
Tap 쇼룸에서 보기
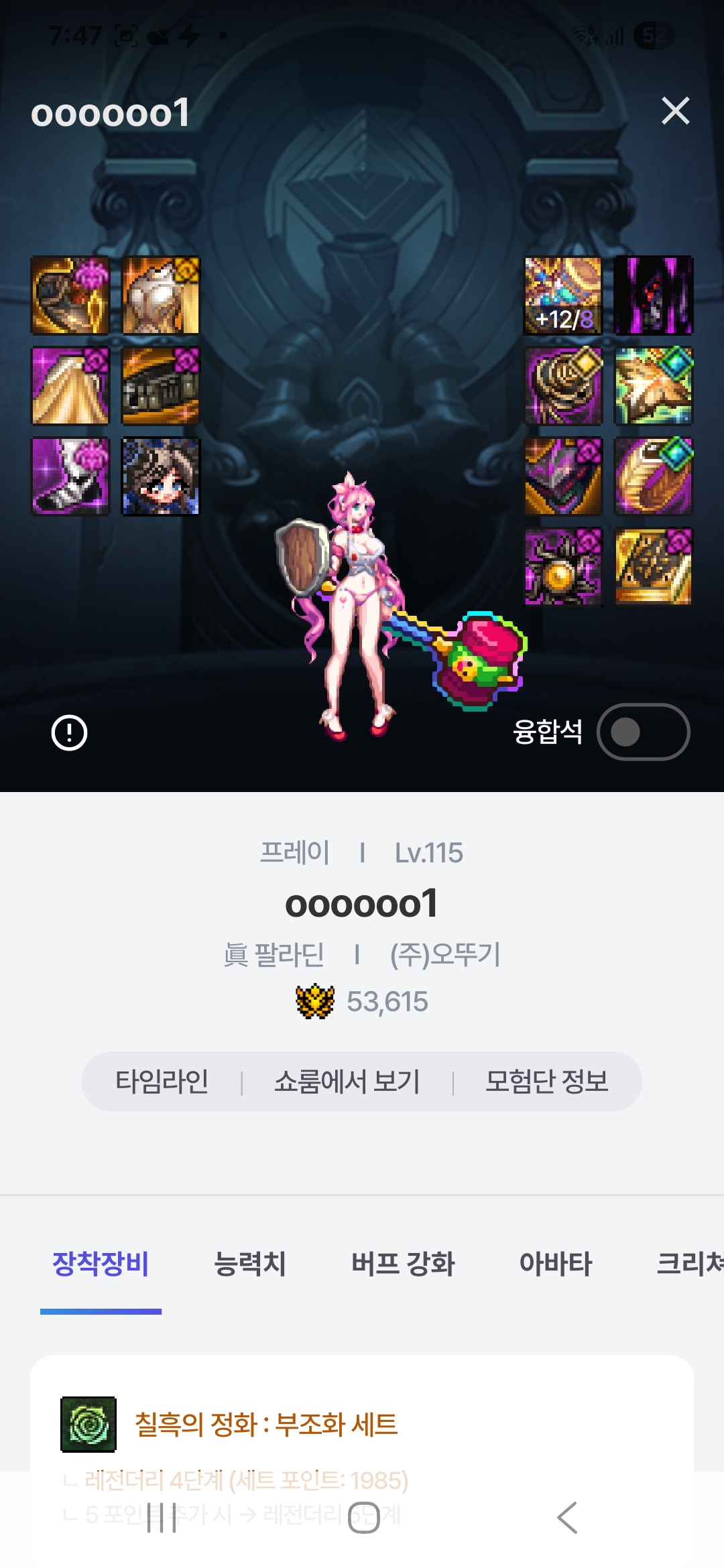click(347, 1082)
